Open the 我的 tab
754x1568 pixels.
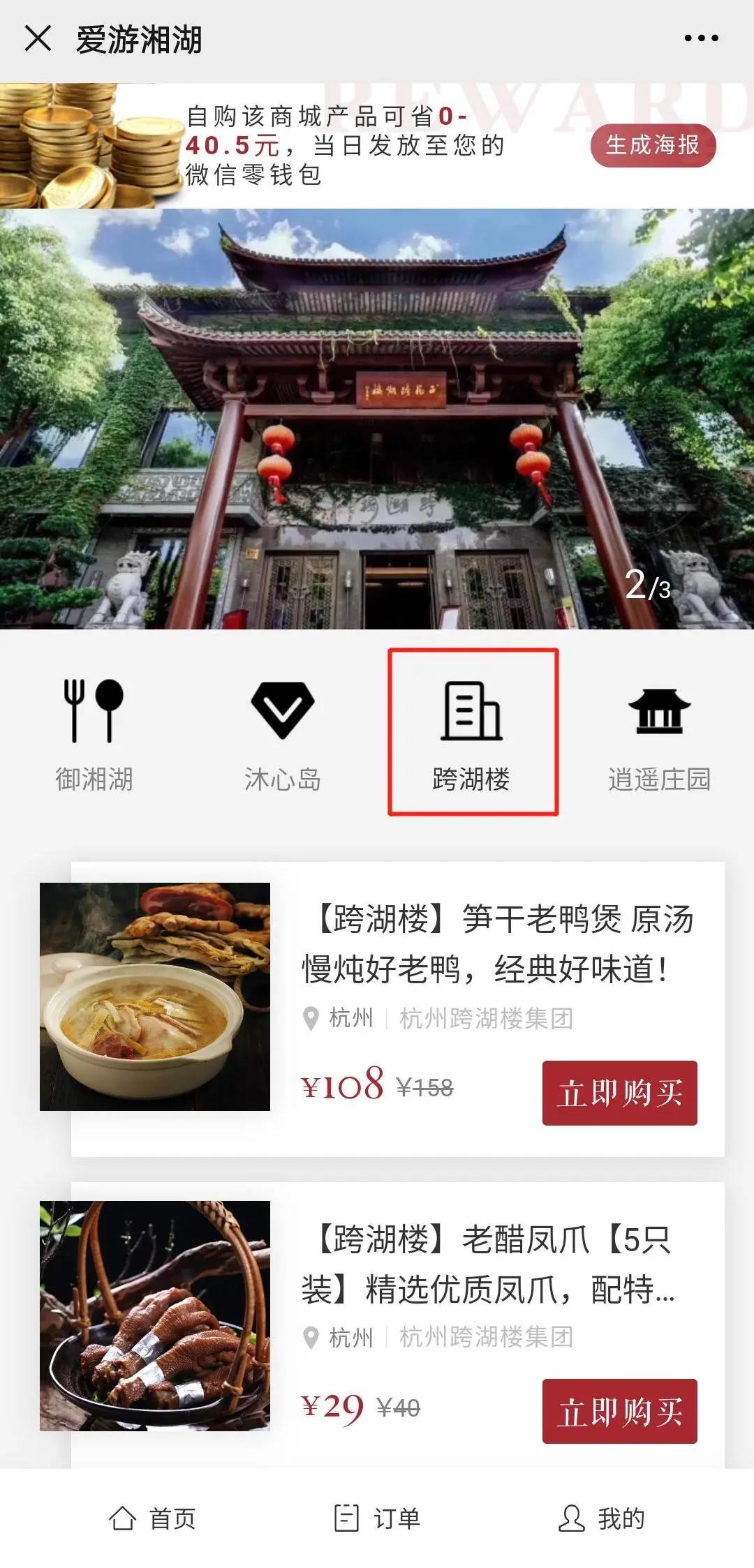(602, 1518)
